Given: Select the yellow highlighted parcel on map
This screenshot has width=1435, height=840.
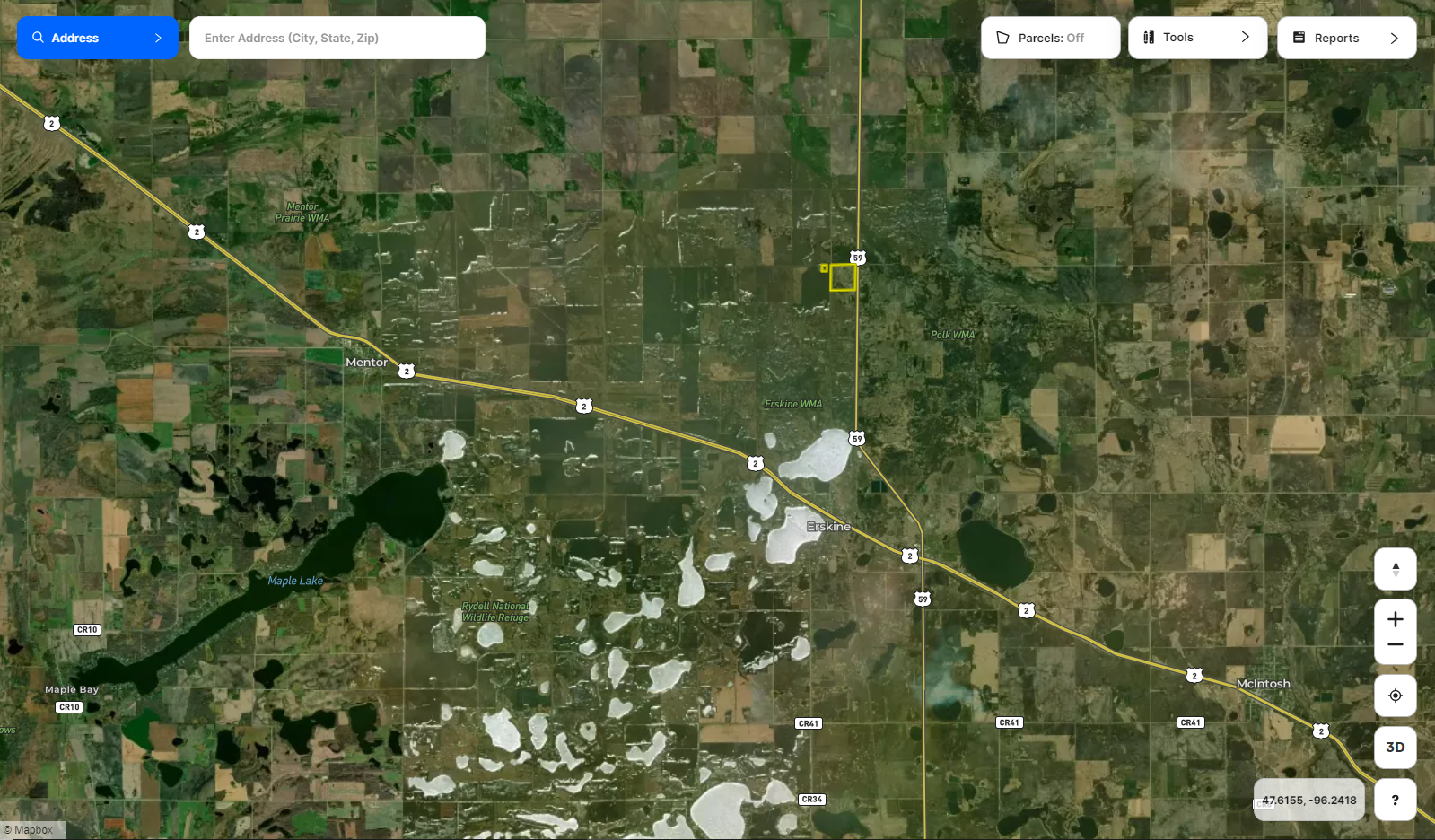Looking at the screenshot, I should 842,277.
